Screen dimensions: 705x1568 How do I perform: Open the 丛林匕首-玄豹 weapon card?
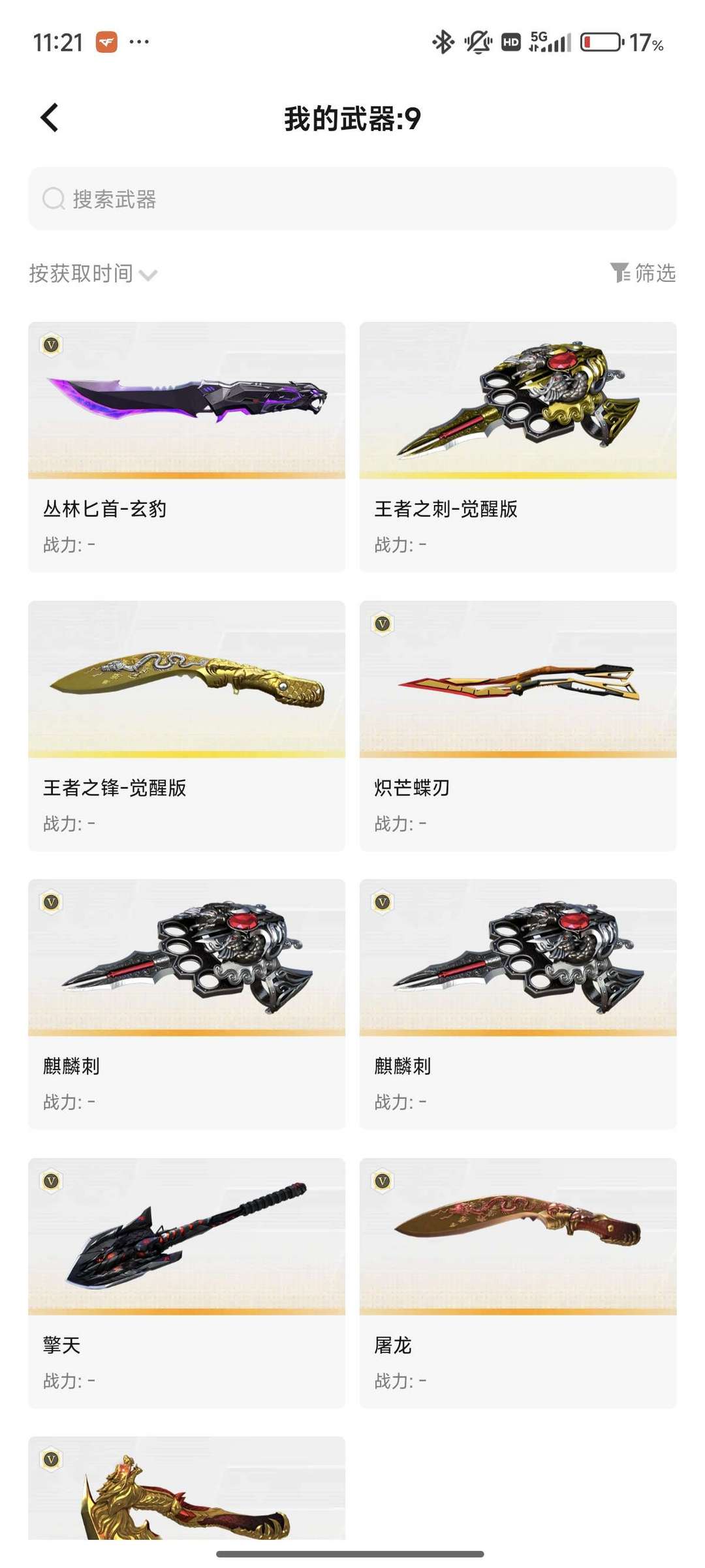pos(187,447)
